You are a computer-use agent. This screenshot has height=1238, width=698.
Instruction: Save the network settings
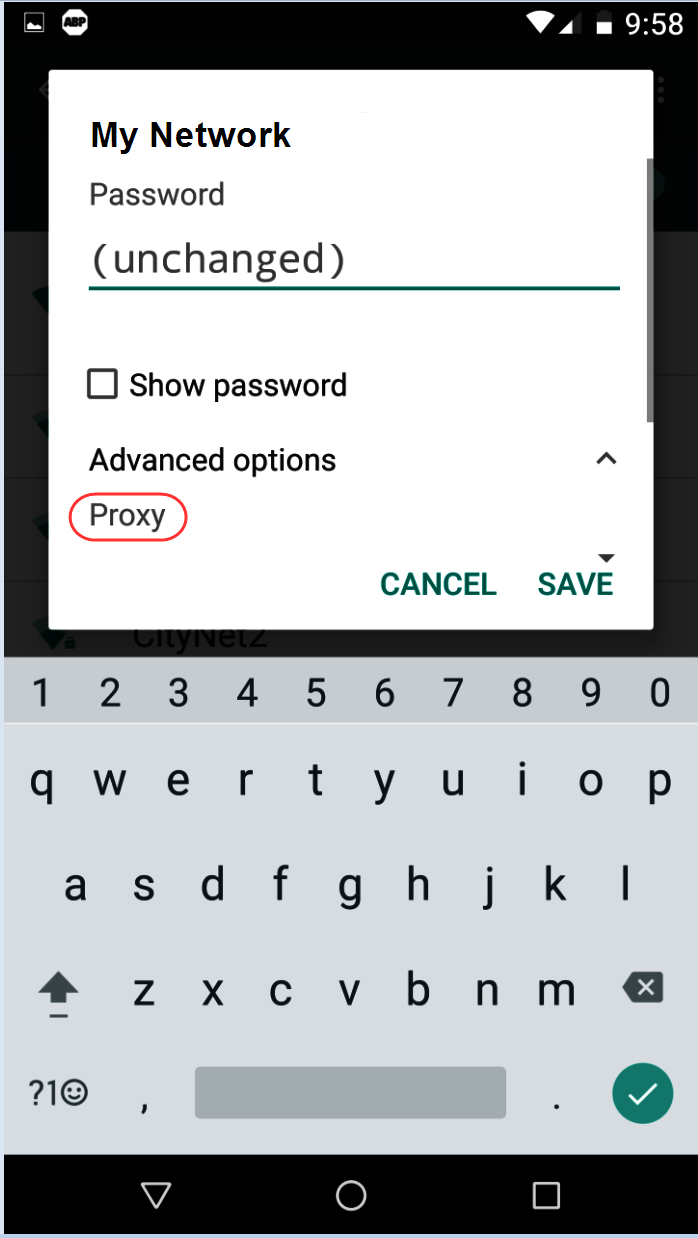[x=575, y=584]
